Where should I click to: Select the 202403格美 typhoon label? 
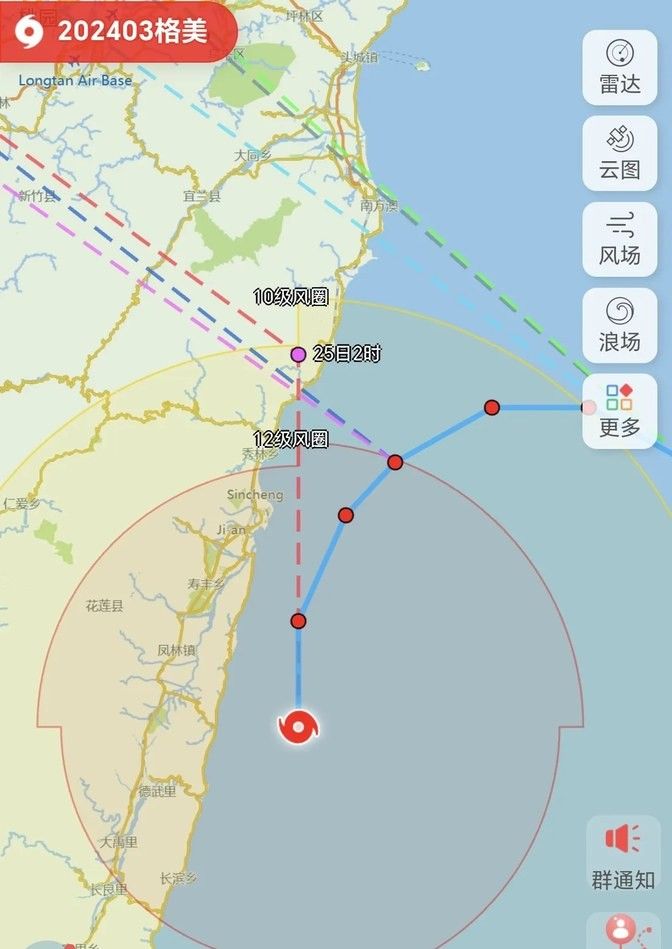click(118, 31)
